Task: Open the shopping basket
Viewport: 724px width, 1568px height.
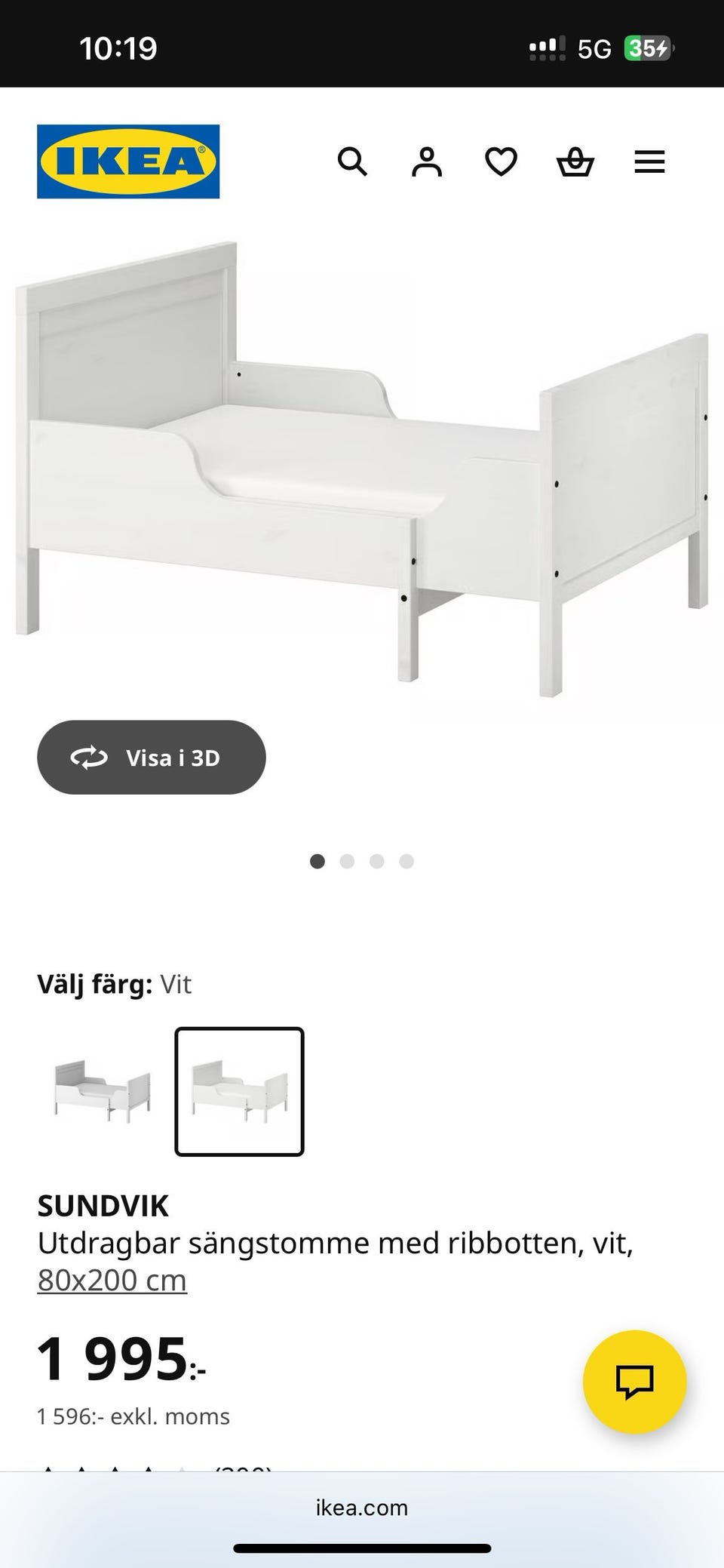Action: point(575,161)
